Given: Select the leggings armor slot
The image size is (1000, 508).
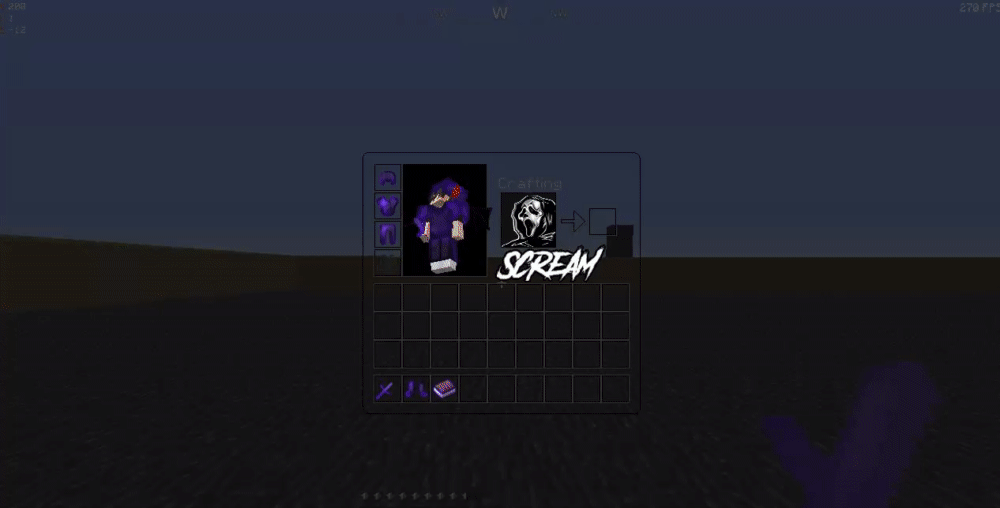Looking at the screenshot, I should tap(387, 235).
